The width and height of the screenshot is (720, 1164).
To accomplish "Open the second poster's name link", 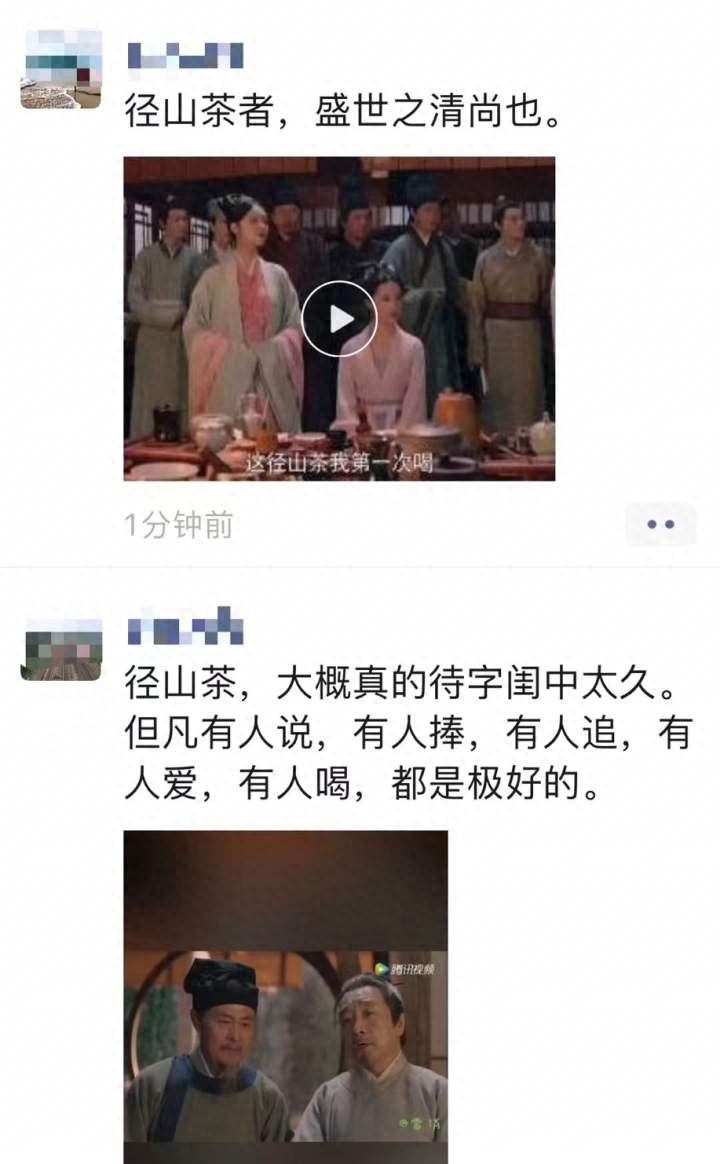I will 185,628.
